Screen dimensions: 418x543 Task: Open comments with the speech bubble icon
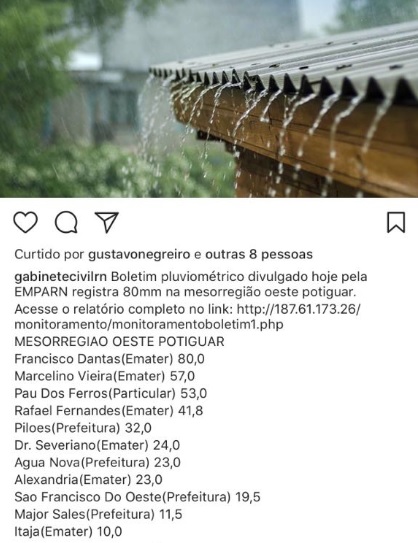click(x=66, y=222)
